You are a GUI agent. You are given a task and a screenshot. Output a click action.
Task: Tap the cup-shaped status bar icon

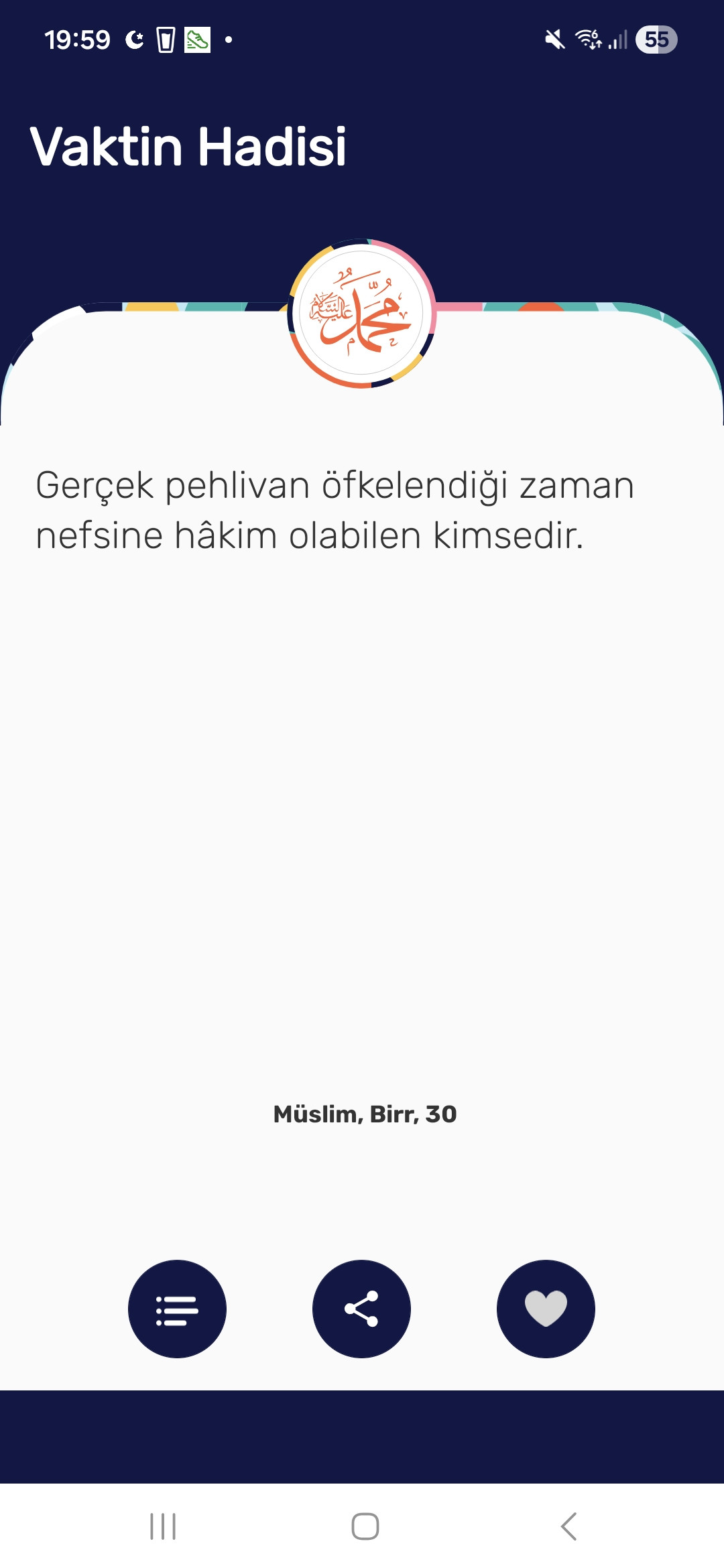[x=164, y=40]
